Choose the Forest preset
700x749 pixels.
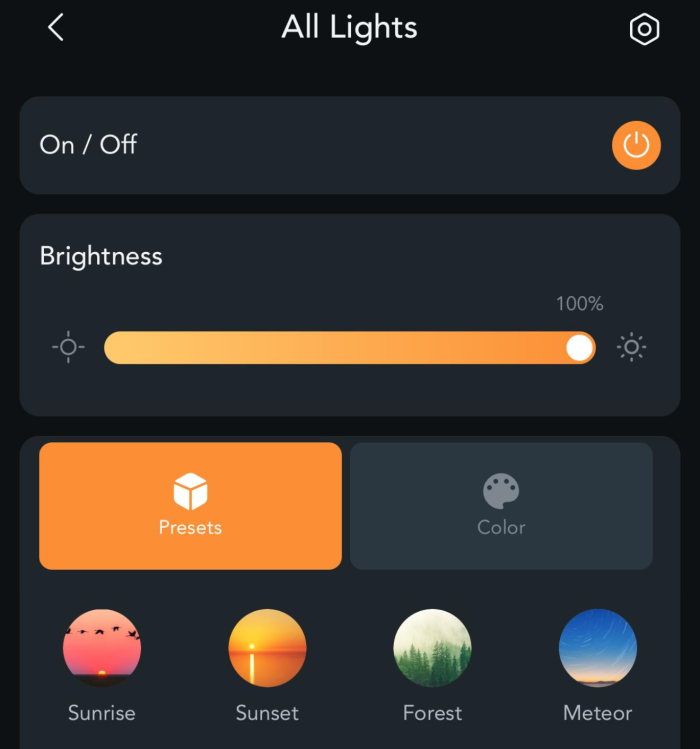point(432,648)
